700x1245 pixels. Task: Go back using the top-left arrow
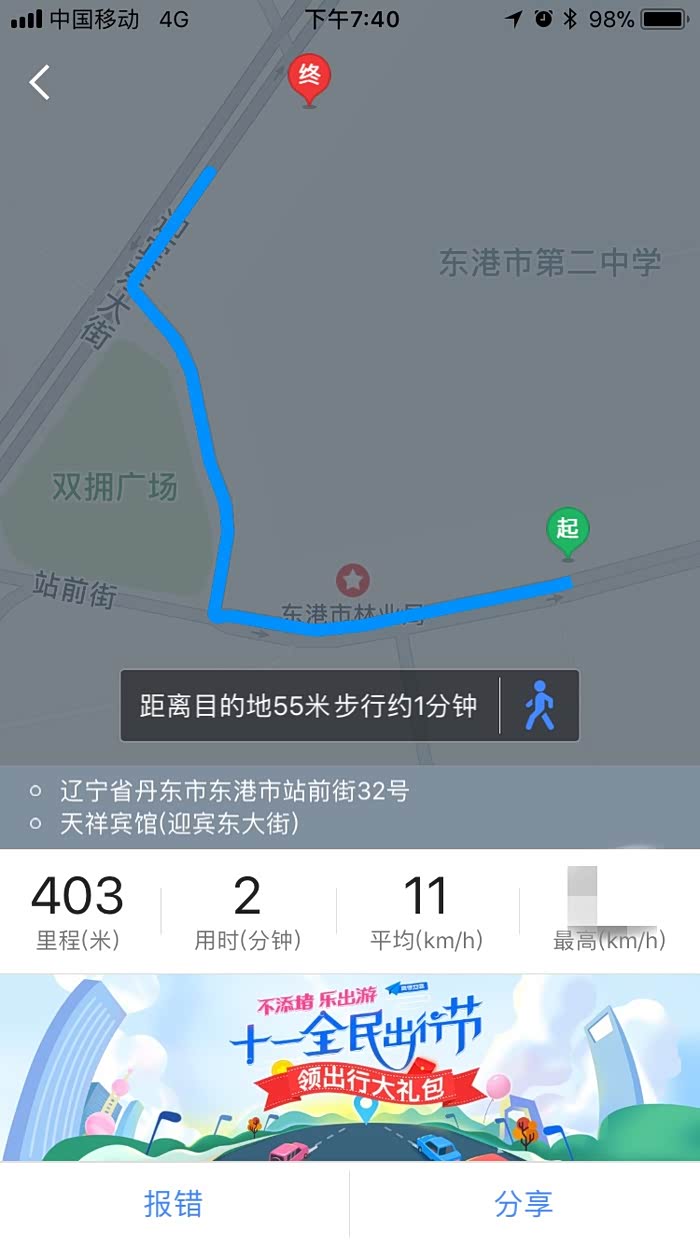pos(40,82)
